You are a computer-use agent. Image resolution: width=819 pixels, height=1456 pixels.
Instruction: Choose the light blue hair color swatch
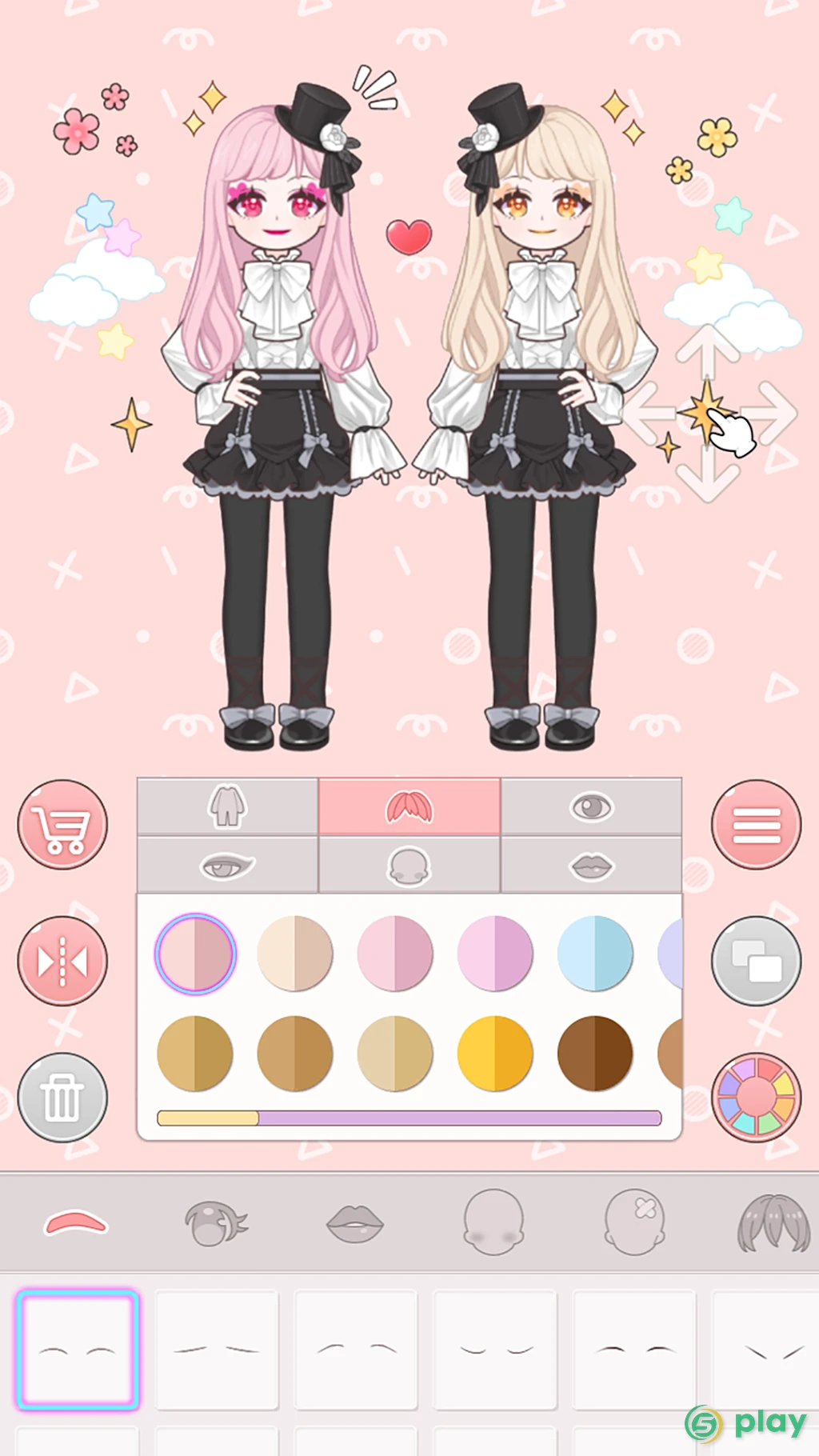(x=595, y=954)
